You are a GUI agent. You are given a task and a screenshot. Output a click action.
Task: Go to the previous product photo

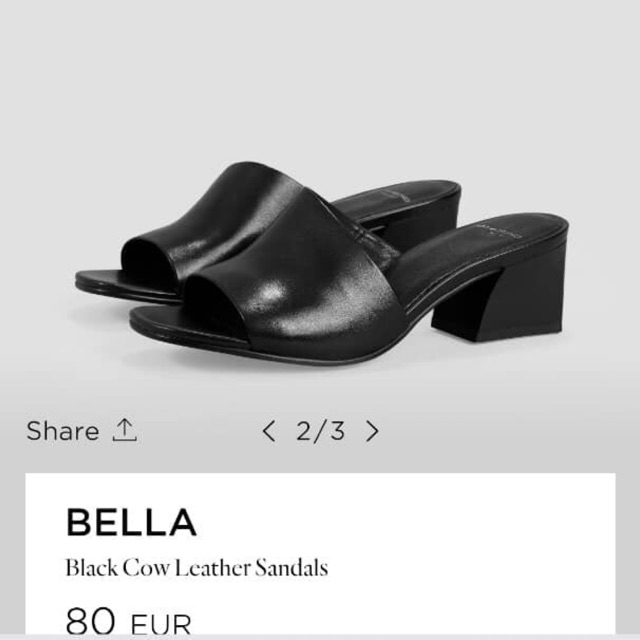(268, 431)
